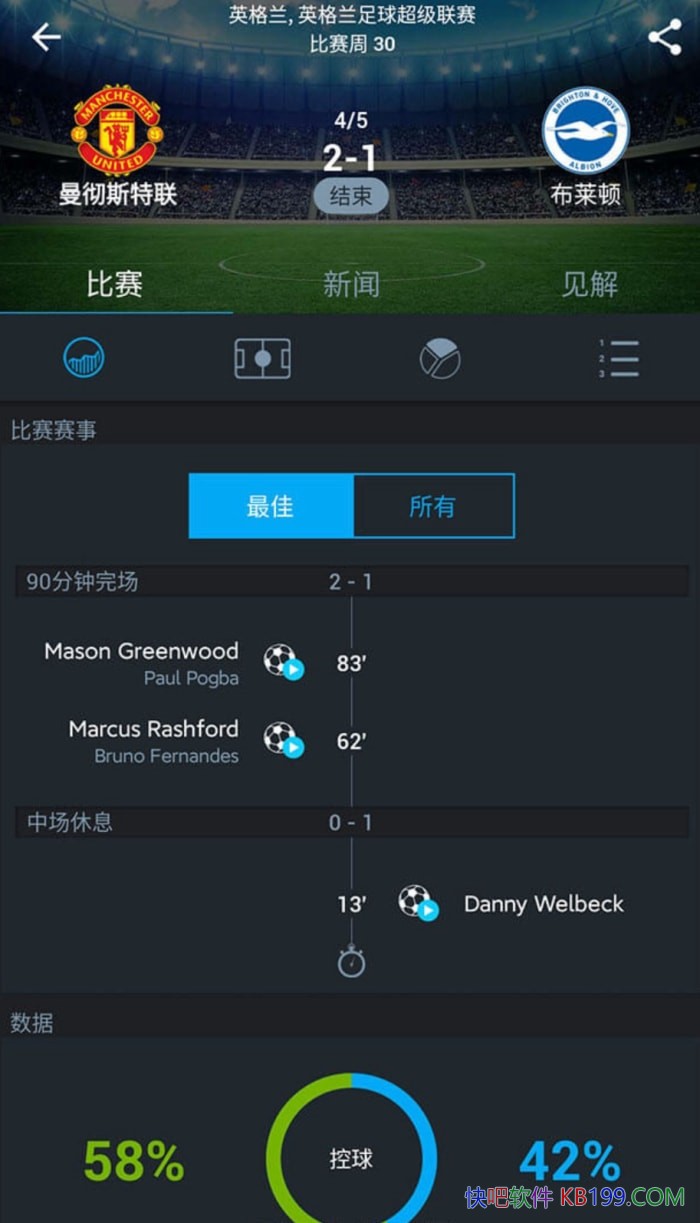Screen dimensions: 700x1223
Task: Open the pie chart sub-tab
Action: 440,358
